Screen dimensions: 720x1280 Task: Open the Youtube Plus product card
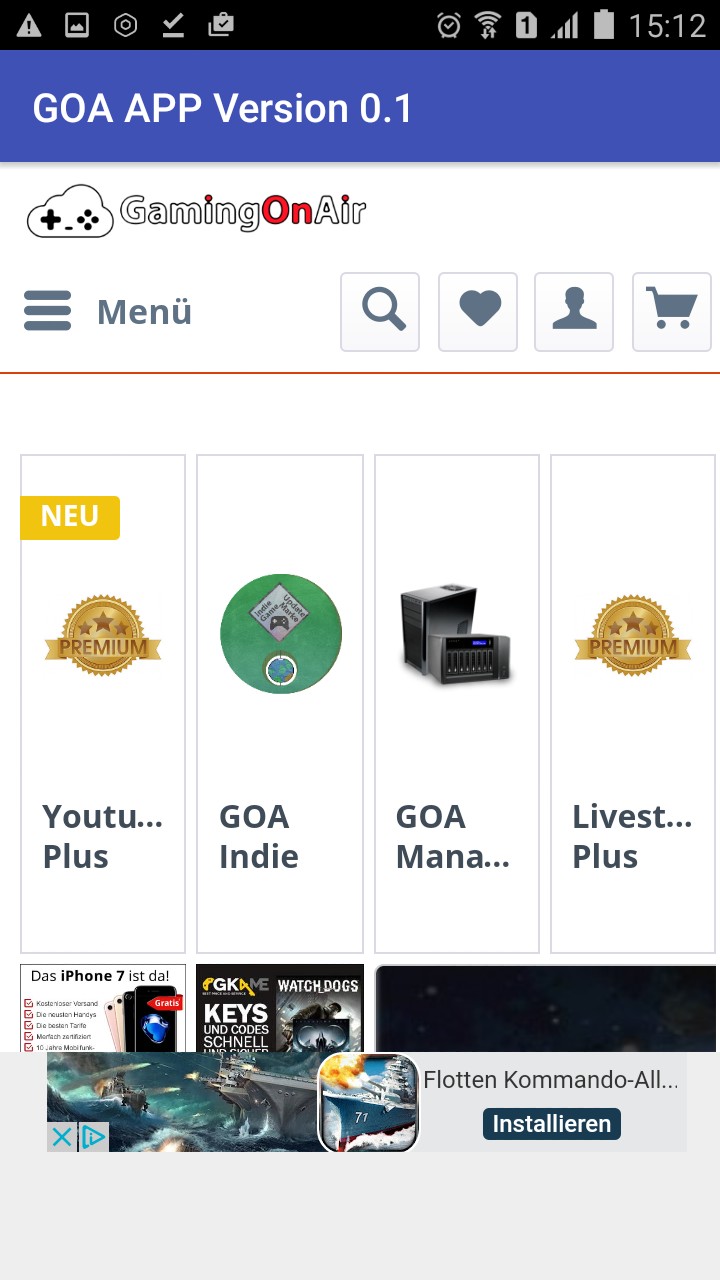pos(103,704)
